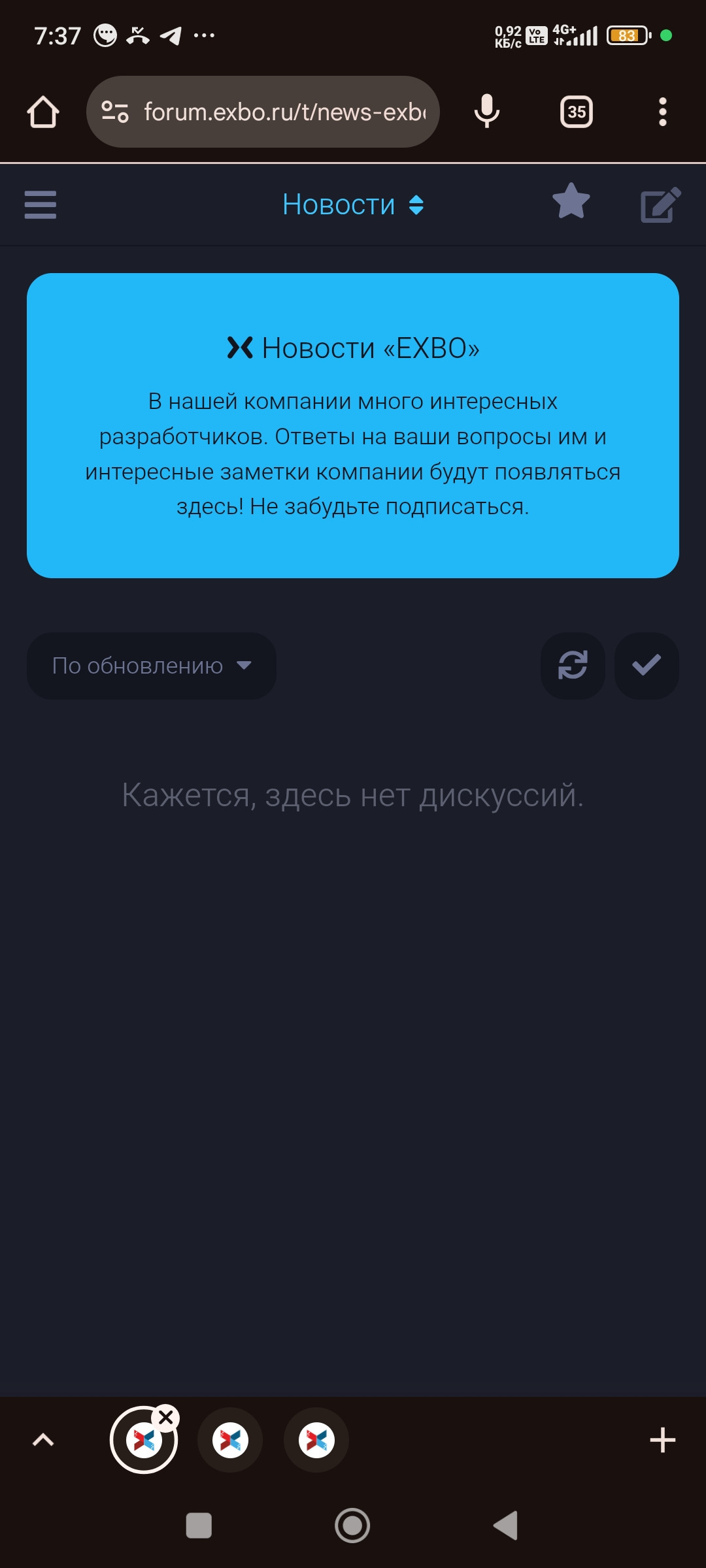Open the browser three-dot menu
This screenshot has width=706, height=1568.
click(662, 112)
